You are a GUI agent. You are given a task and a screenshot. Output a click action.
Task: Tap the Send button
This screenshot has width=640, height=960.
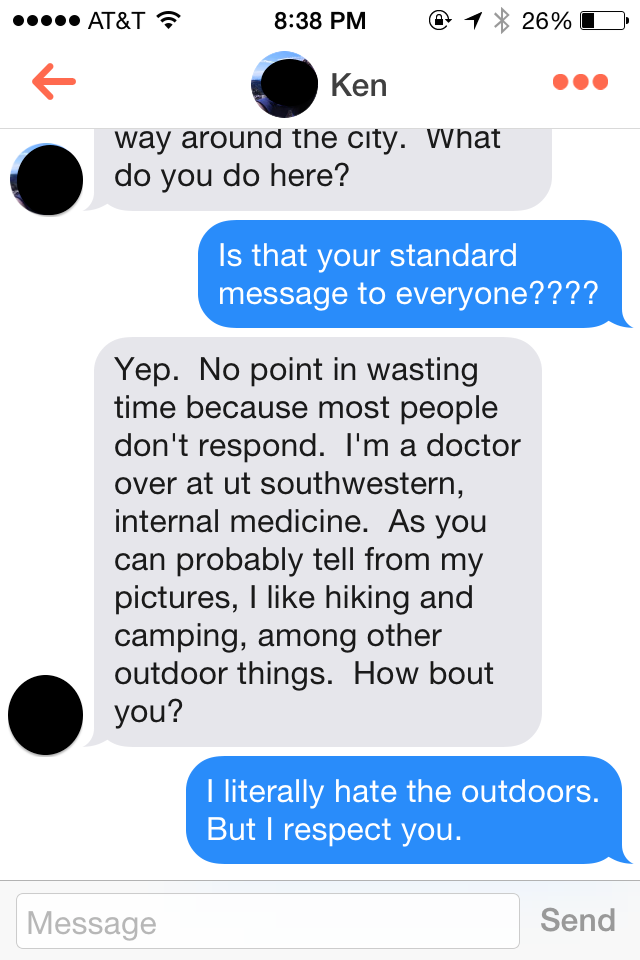(x=577, y=920)
